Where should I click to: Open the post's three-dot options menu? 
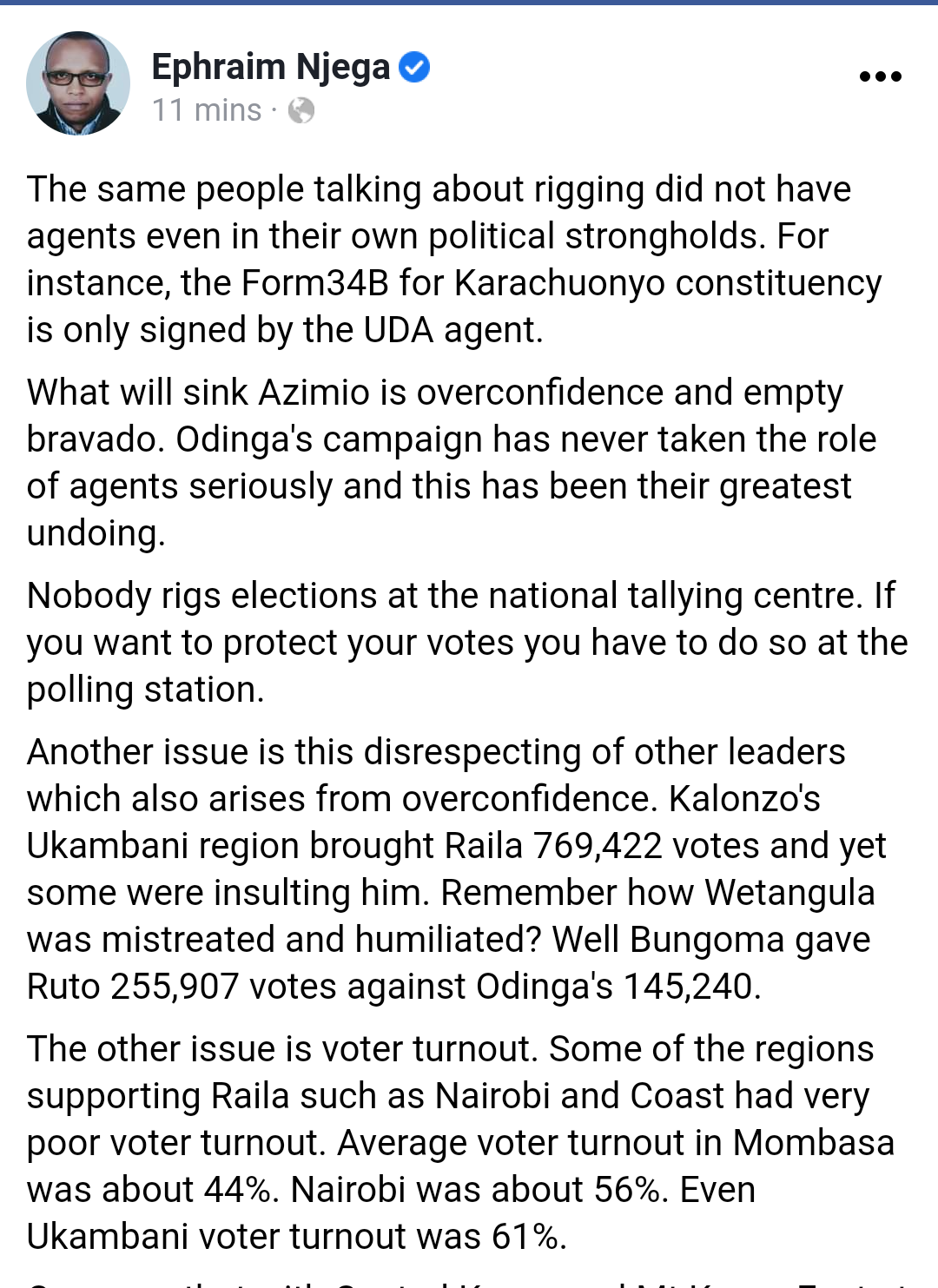point(880,76)
